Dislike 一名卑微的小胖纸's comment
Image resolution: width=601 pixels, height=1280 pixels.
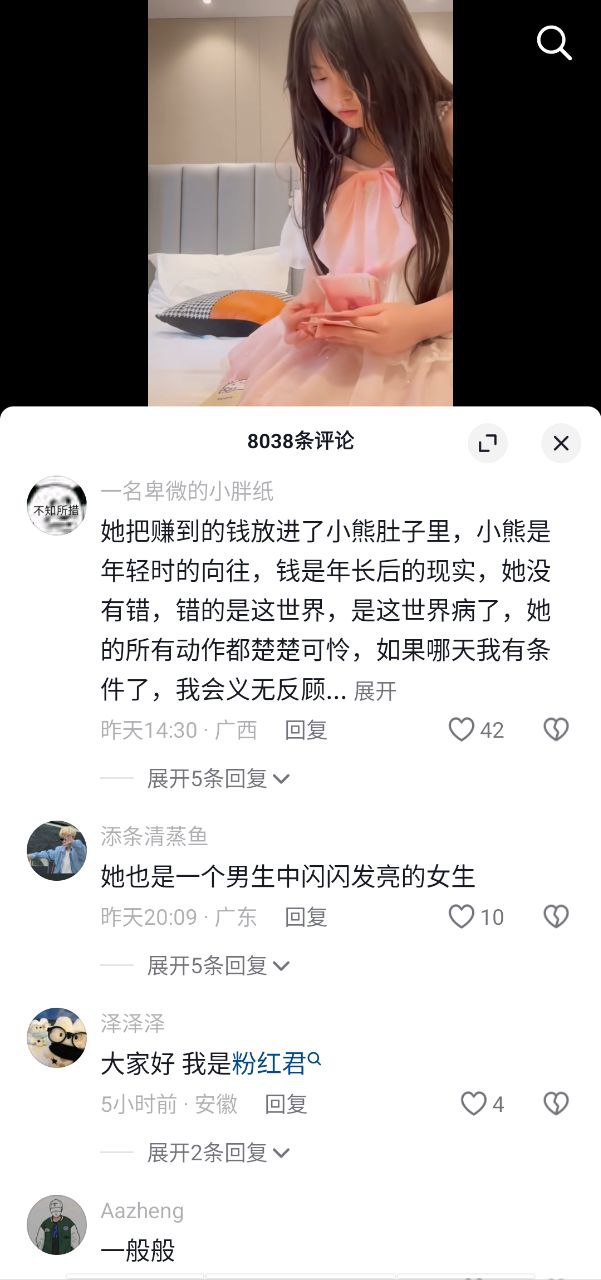(556, 730)
